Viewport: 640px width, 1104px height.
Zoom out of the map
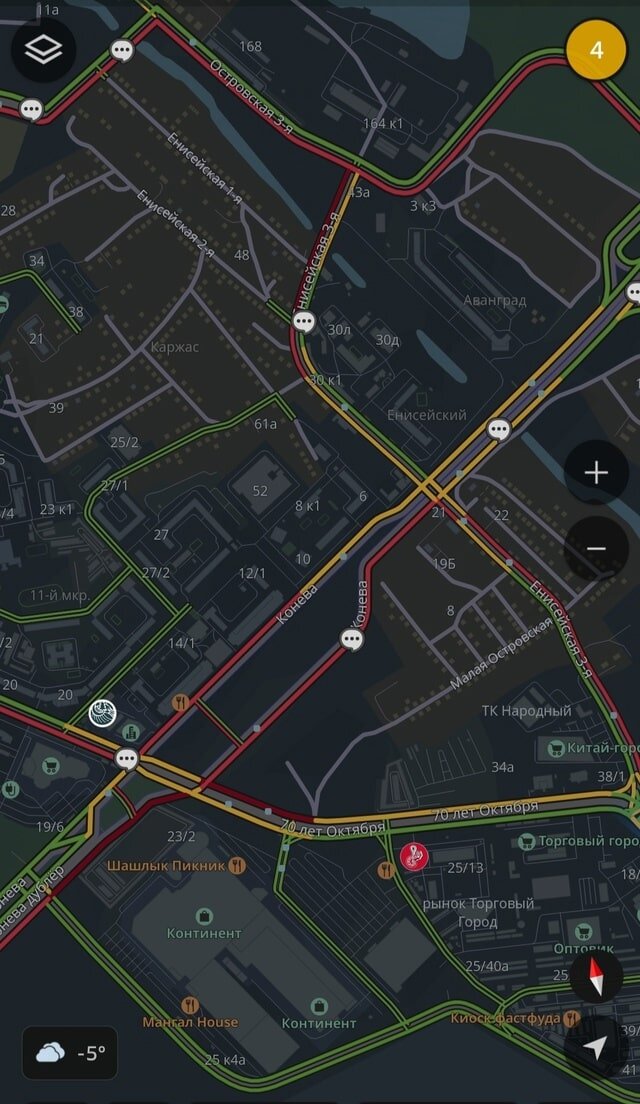tap(596, 548)
